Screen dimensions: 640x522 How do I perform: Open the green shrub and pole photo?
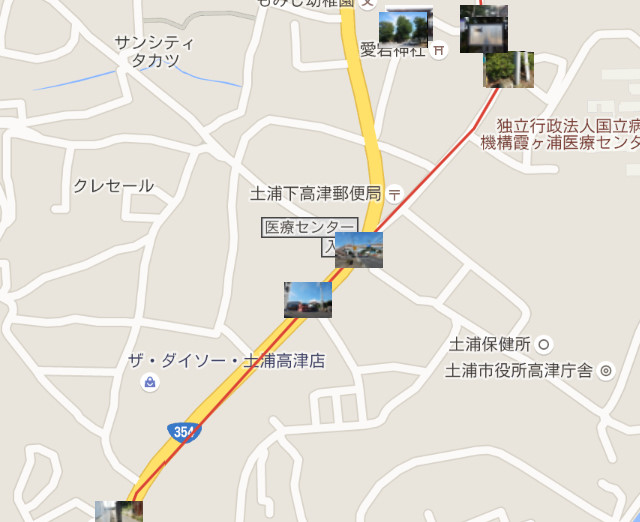click(508, 70)
